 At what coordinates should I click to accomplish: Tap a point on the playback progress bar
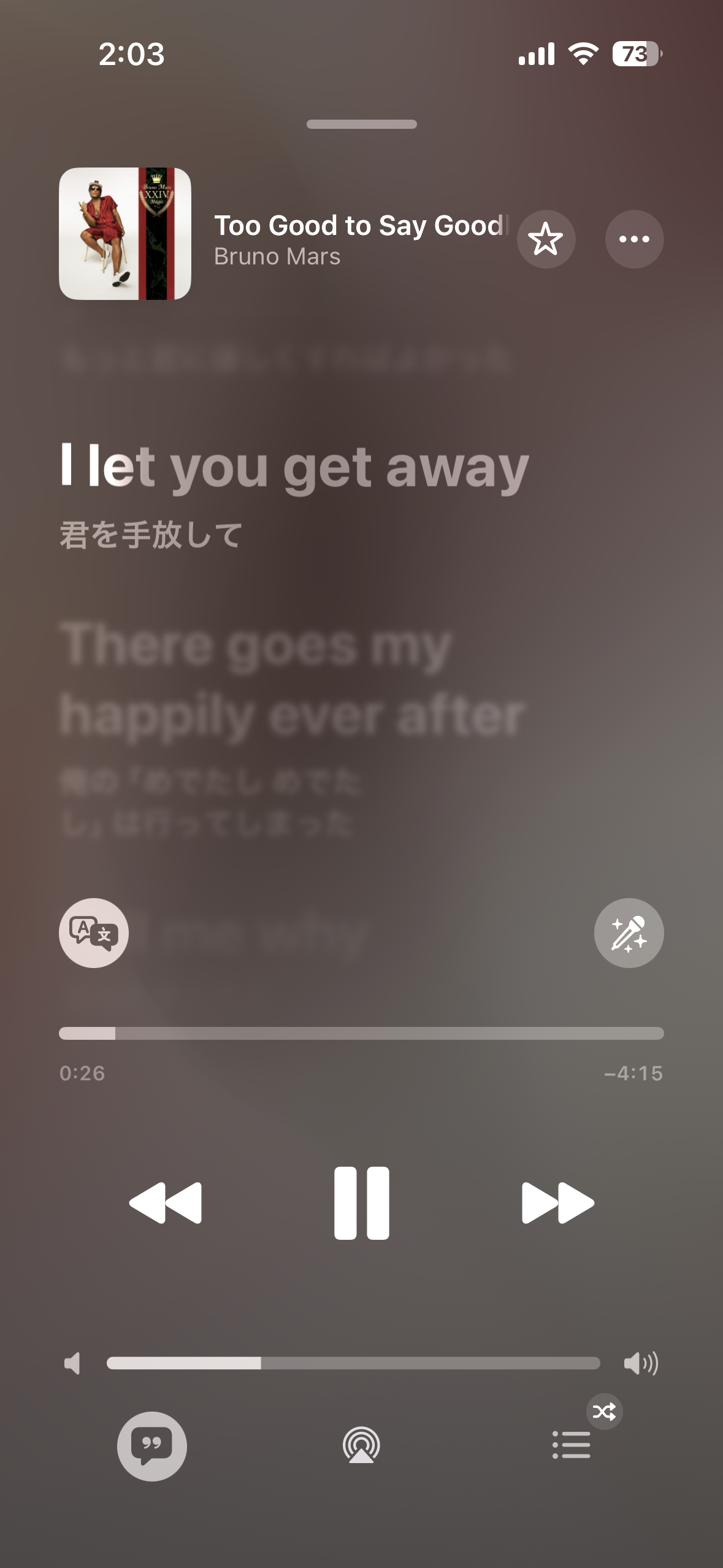click(x=361, y=1034)
